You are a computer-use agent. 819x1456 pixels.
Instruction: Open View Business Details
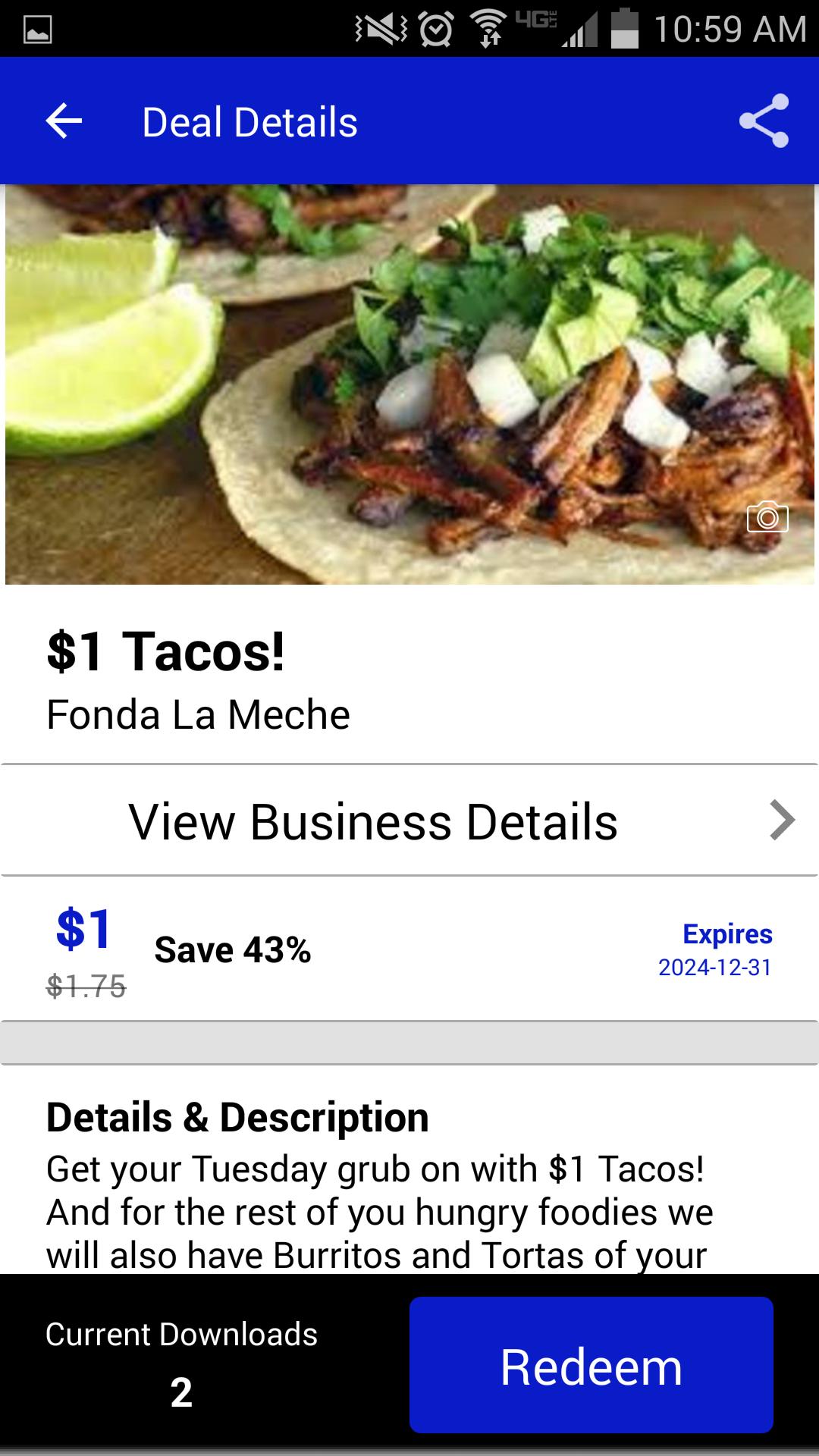click(409, 821)
